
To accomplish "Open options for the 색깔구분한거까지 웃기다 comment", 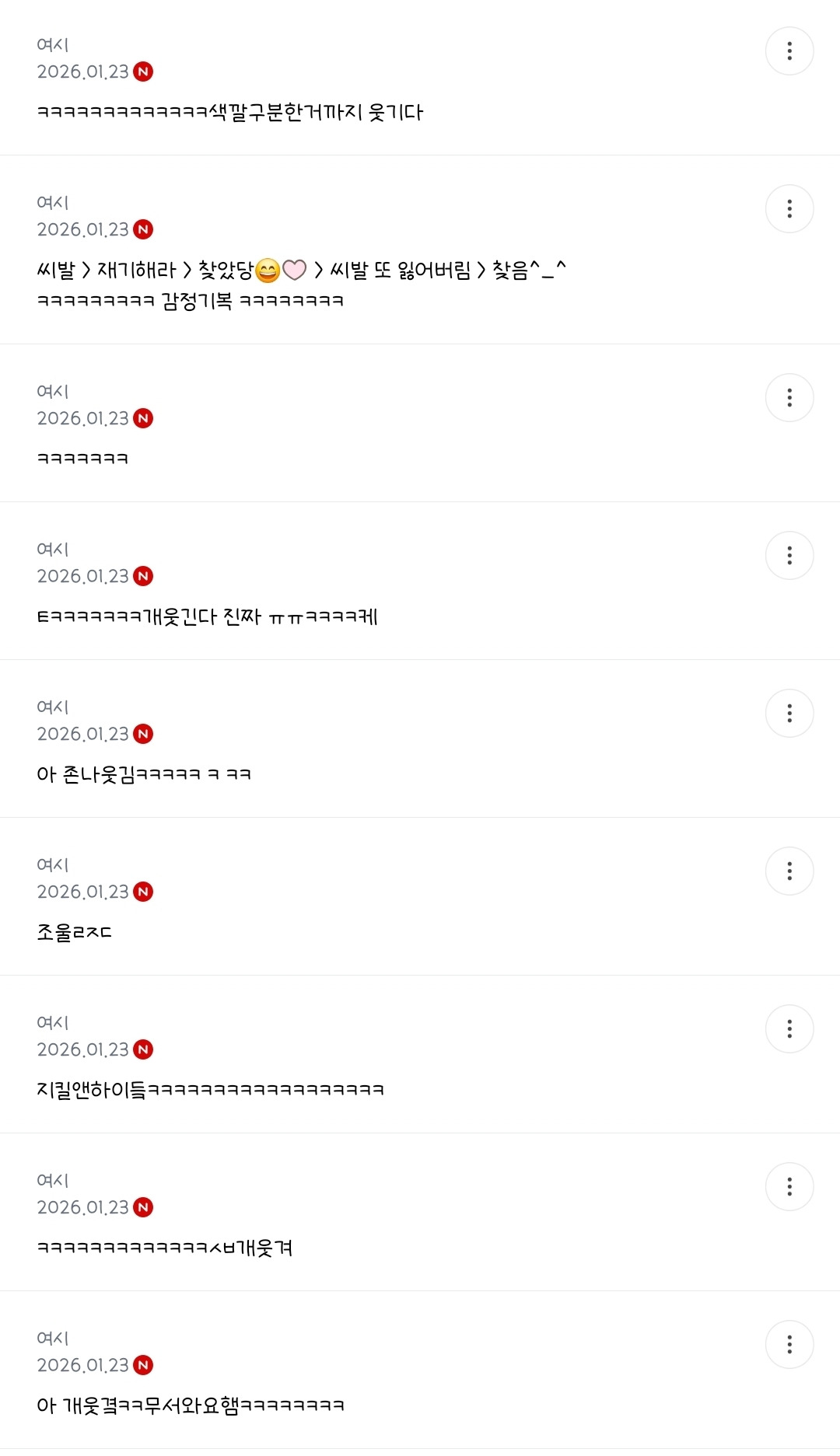I will tap(789, 51).
